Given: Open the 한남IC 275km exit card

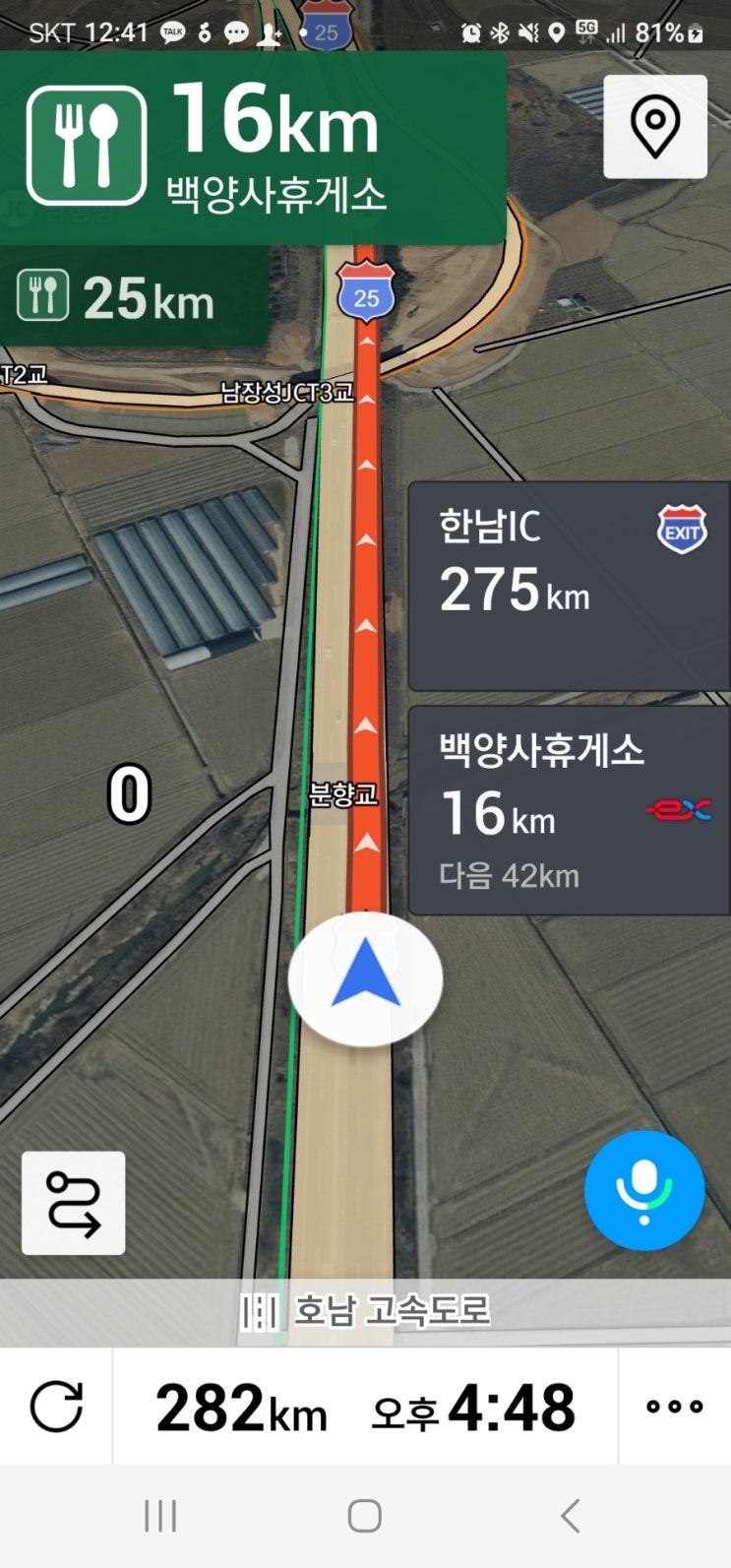Looking at the screenshot, I should [569, 586].
